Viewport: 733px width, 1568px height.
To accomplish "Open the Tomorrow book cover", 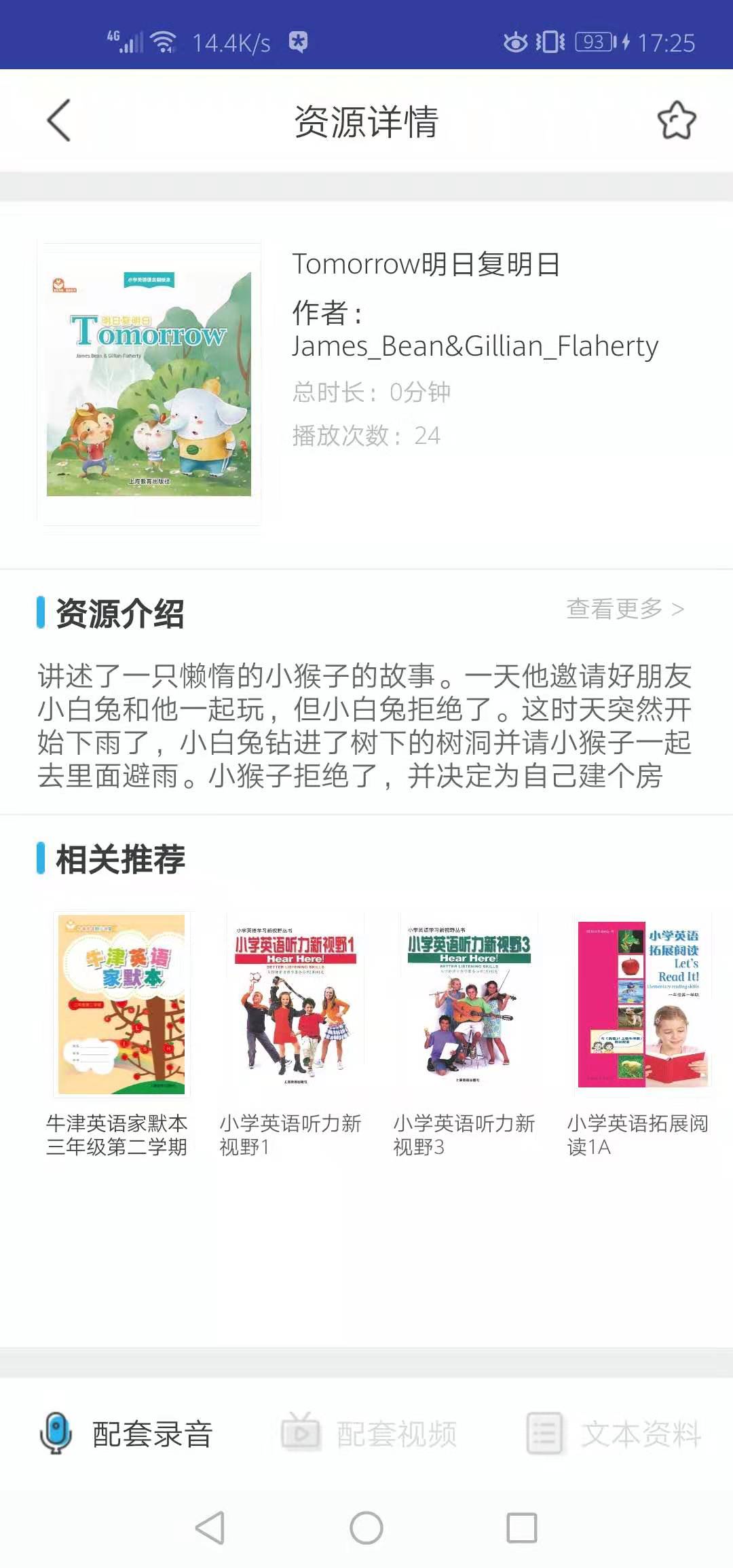I will coord(149,384).
